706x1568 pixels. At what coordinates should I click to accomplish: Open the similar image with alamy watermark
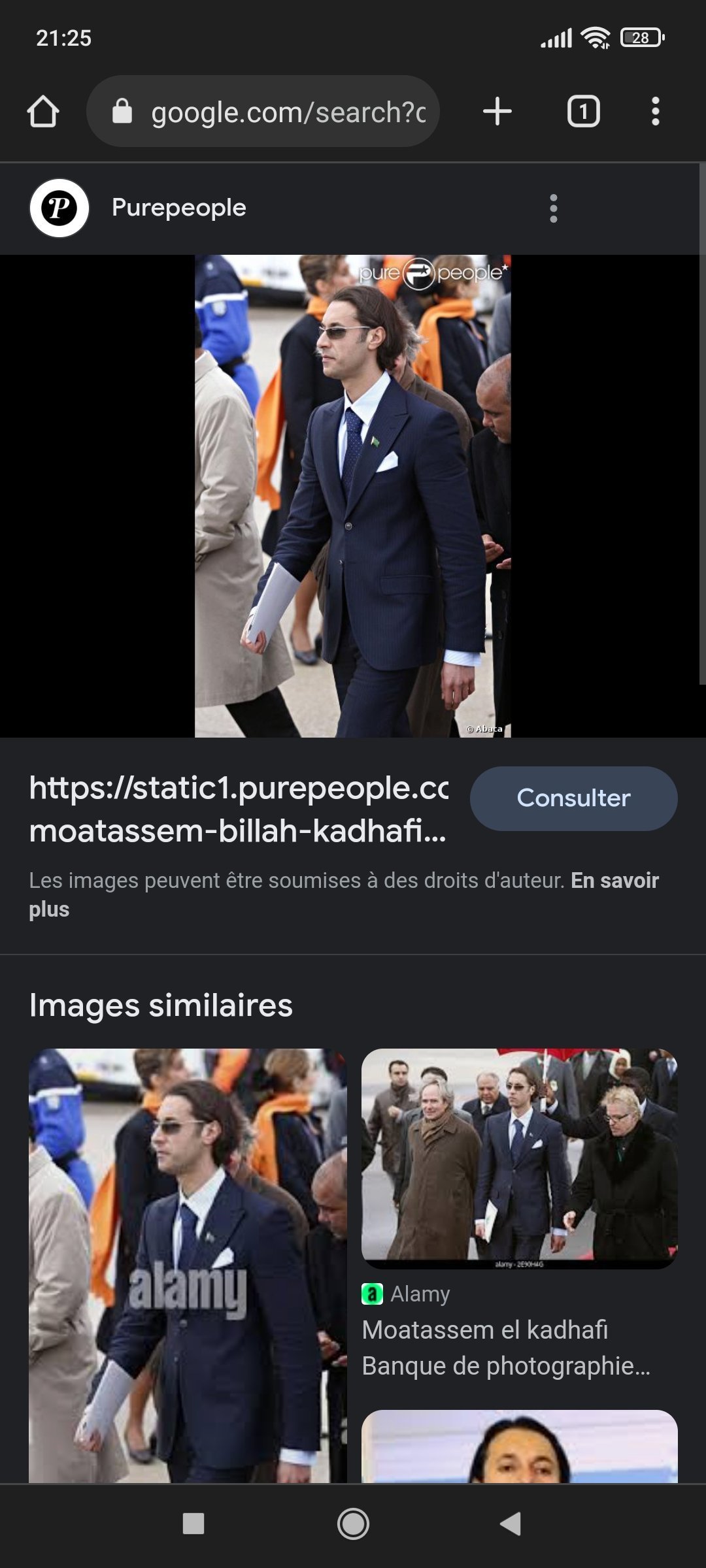(x=188, y=1264)
